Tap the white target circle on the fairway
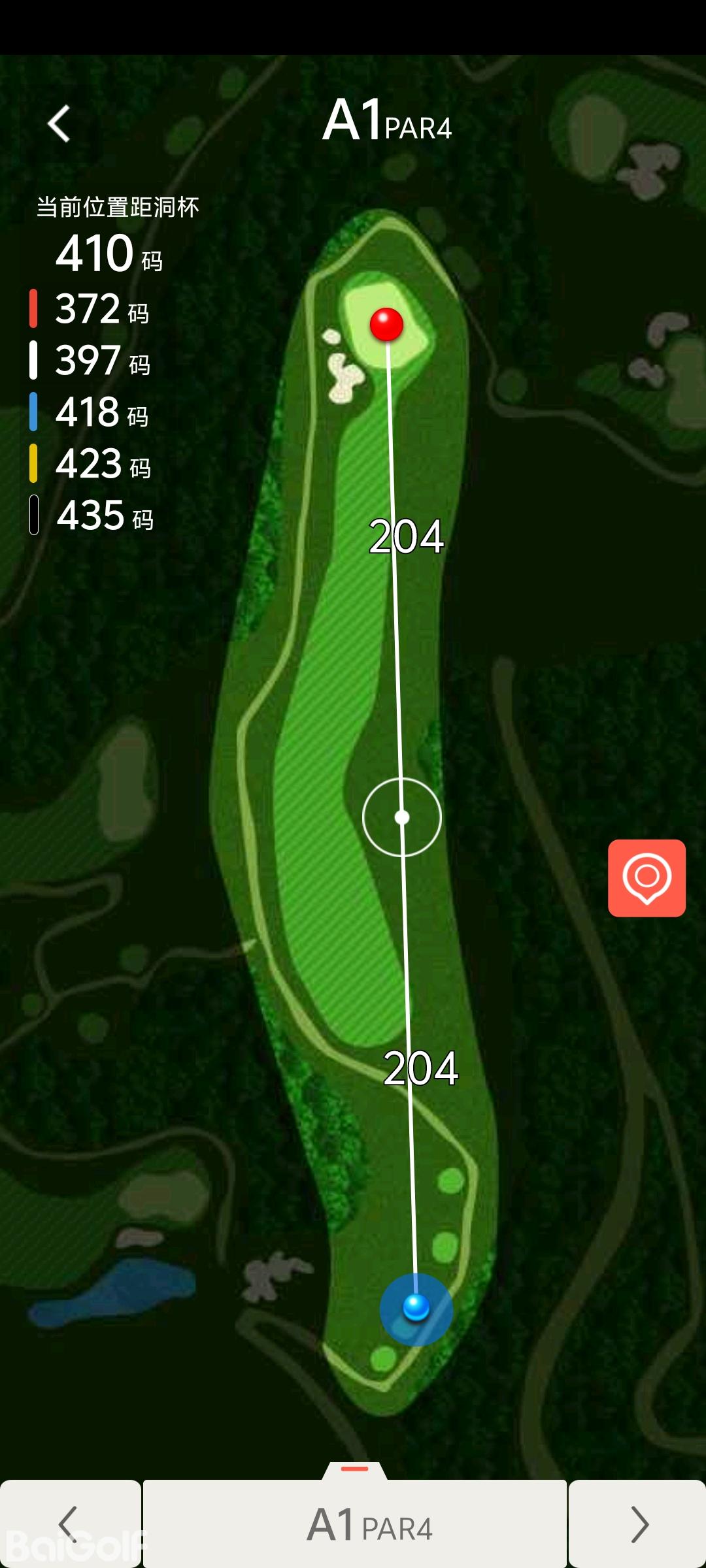The image size is (706, 1568). (402, 817)
